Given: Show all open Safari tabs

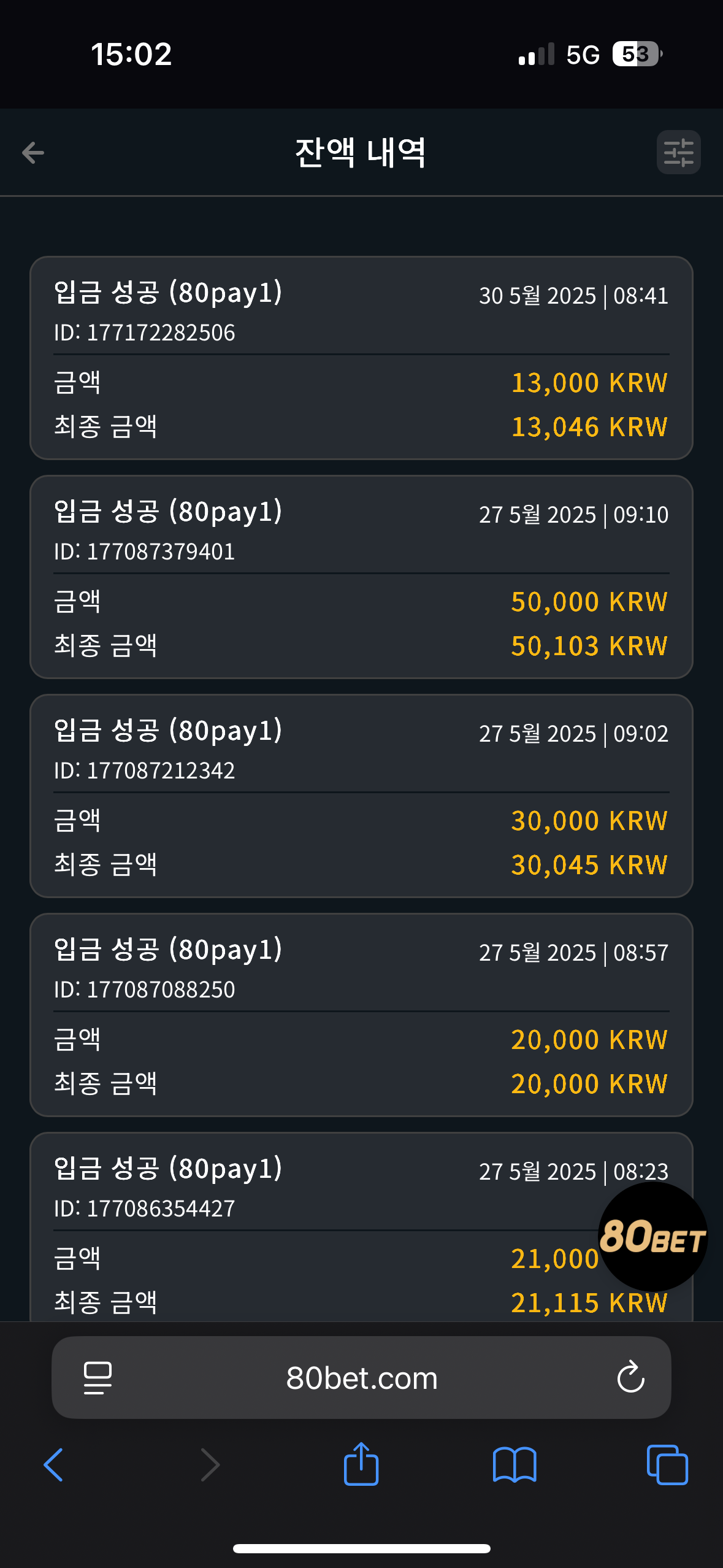Looking at the screenshot, I should [667, 1465].
